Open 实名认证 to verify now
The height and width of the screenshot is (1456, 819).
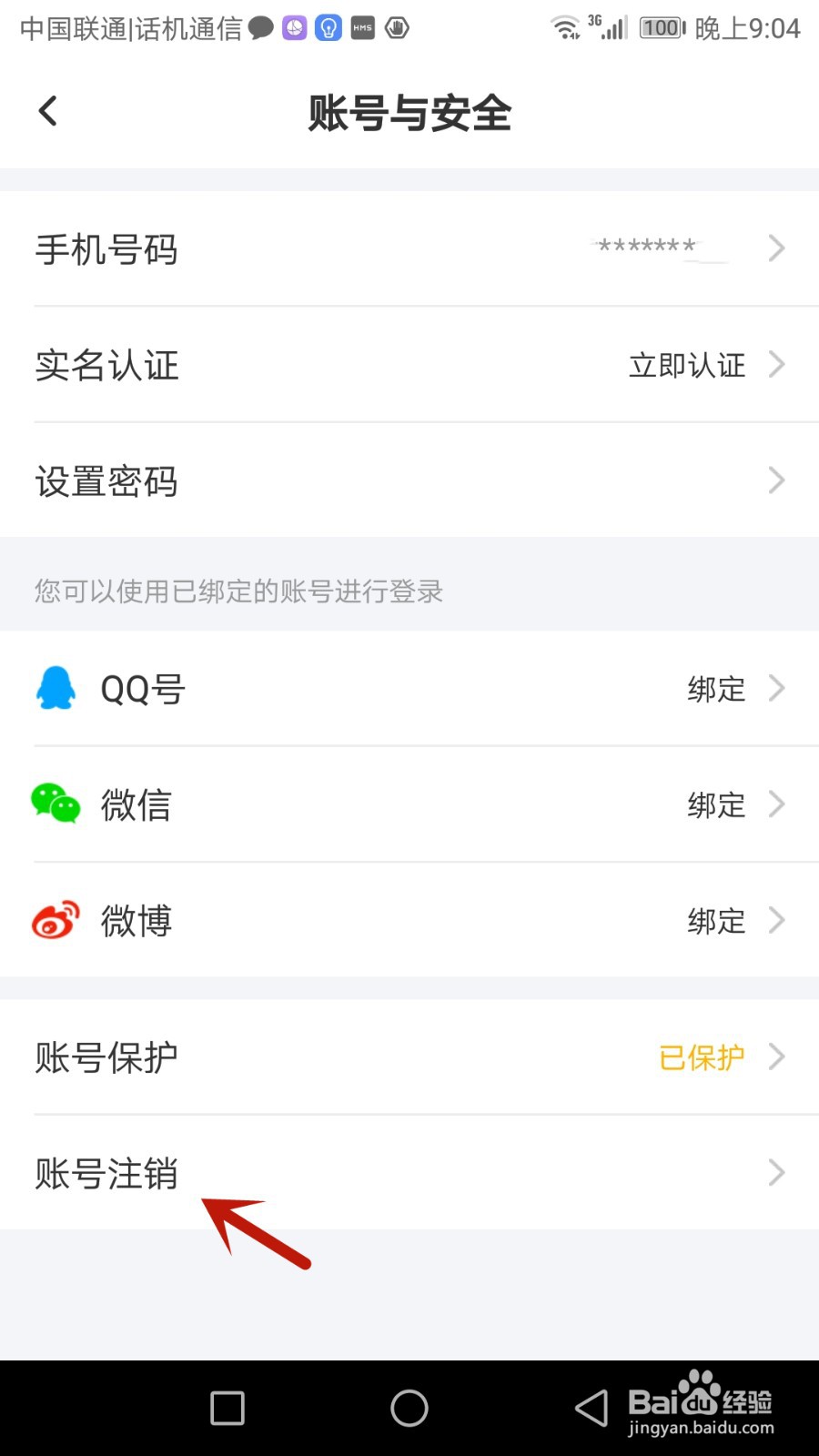pyautogui.click(x=409, y=365)
